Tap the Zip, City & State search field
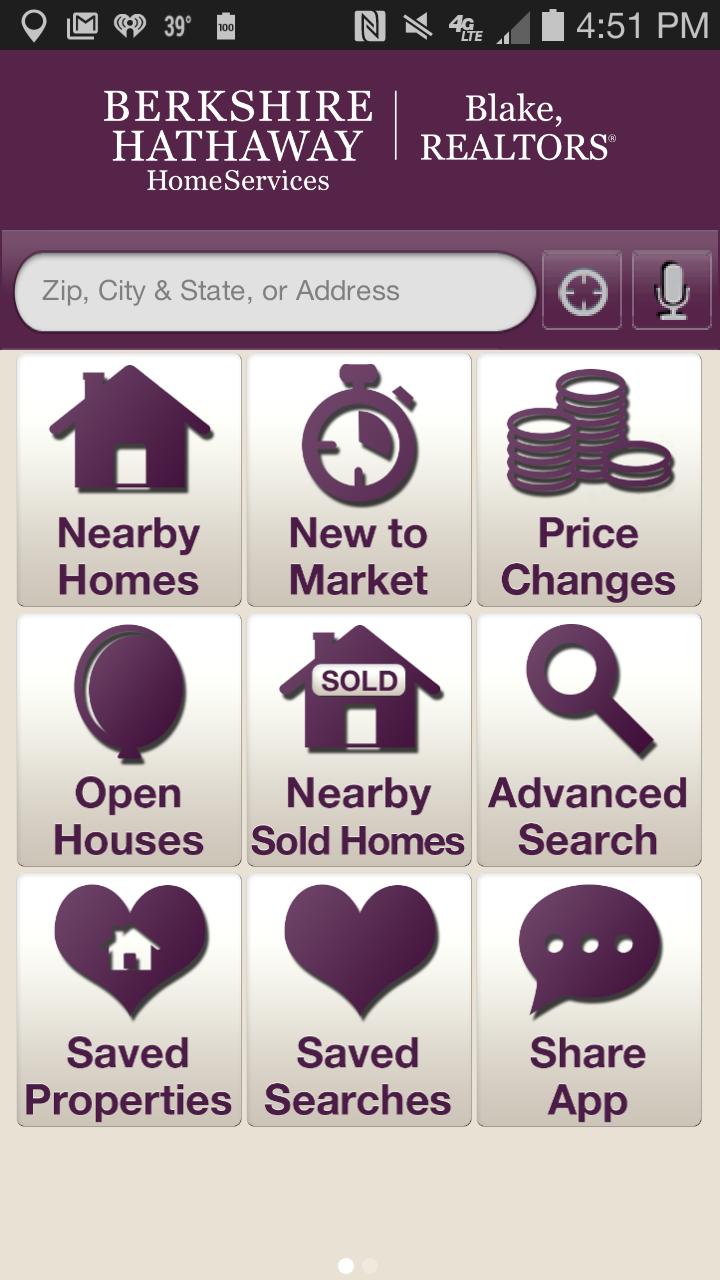 point(275,291)
